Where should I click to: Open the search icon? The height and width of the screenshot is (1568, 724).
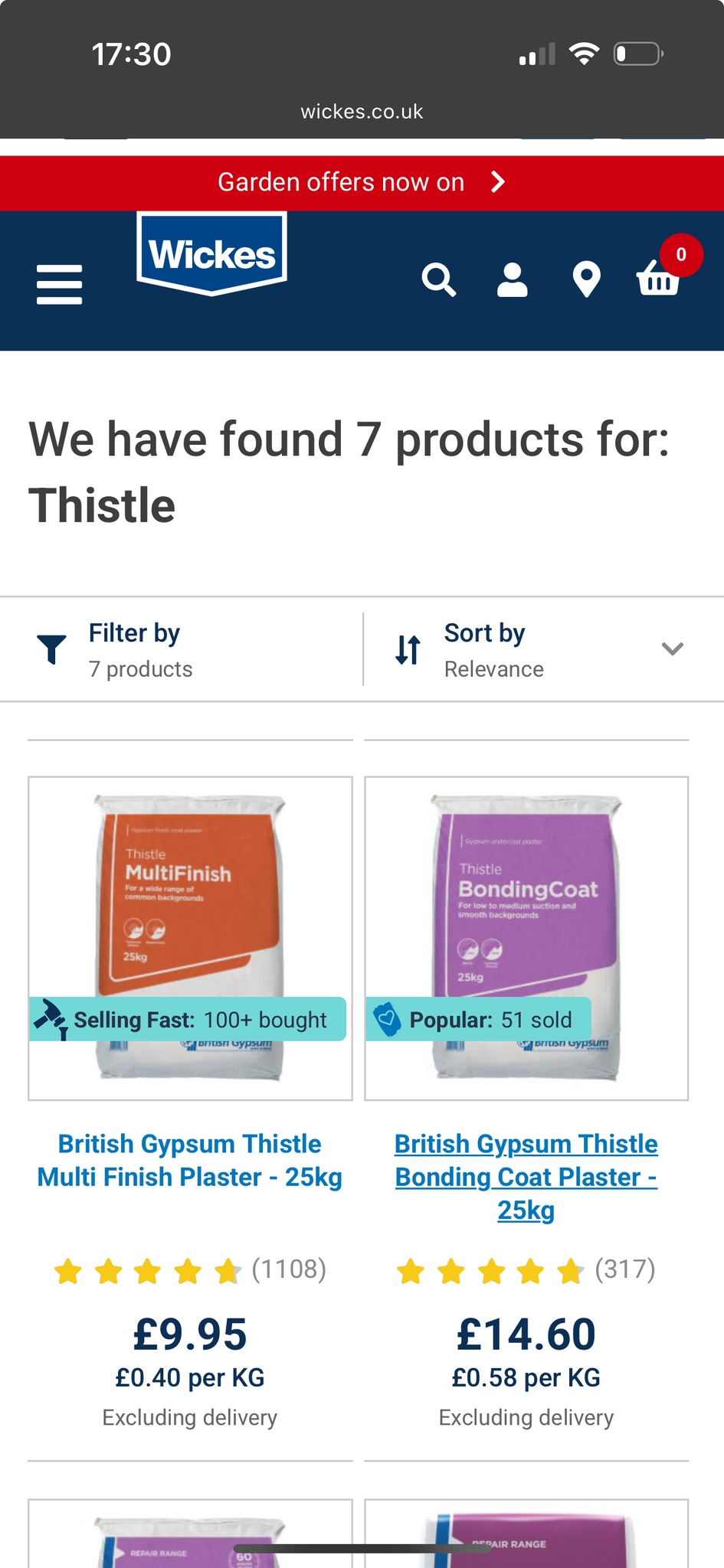tap(439, 280)
